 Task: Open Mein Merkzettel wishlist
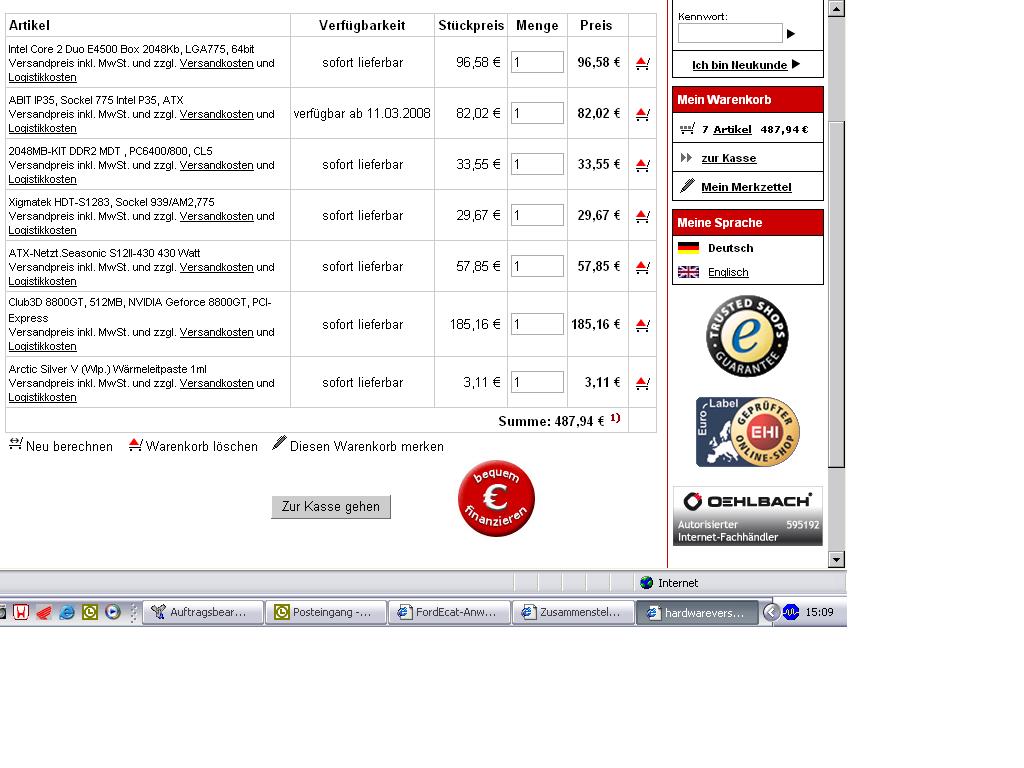[746, 187]
